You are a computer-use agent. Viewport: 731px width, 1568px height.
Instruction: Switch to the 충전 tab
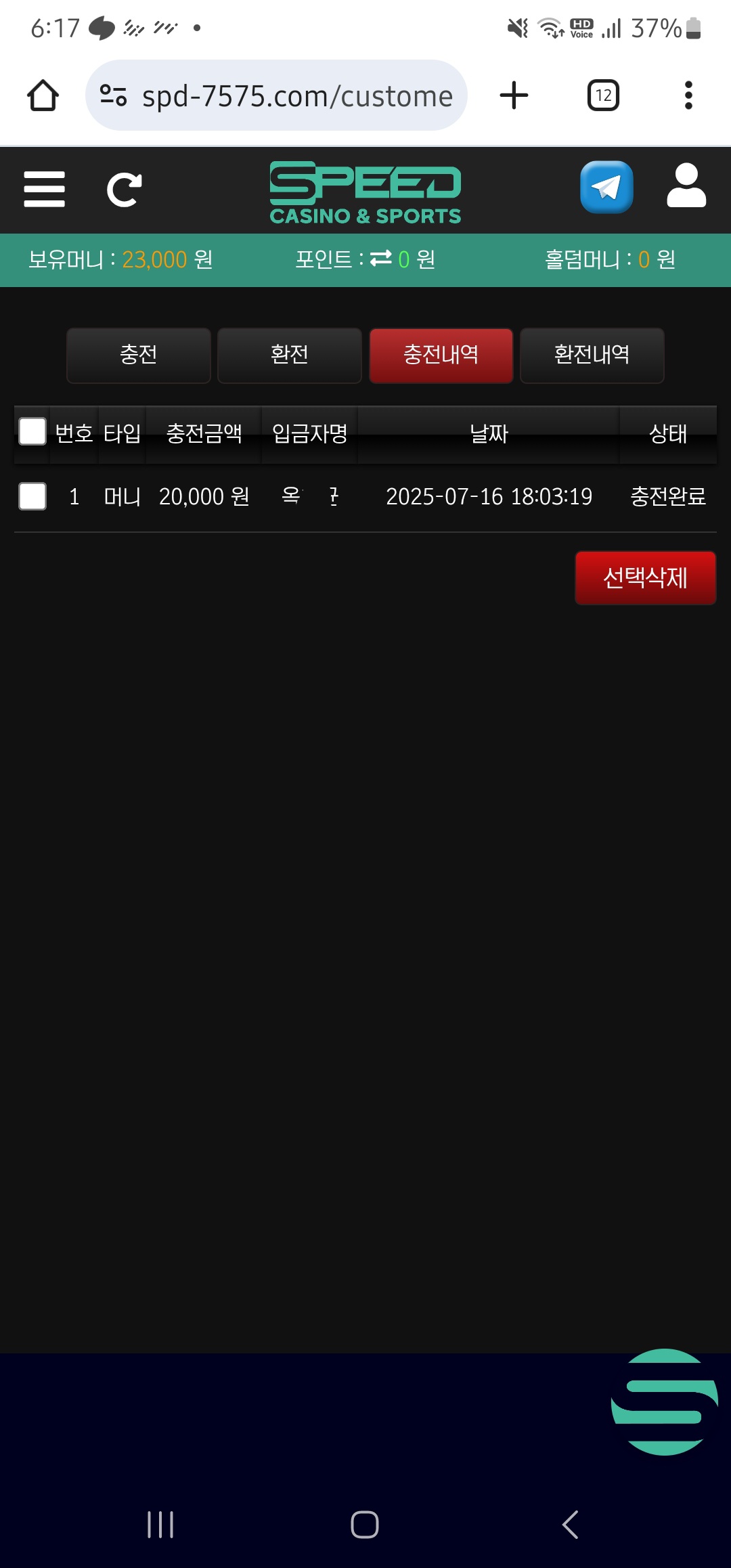pos(139,355)
